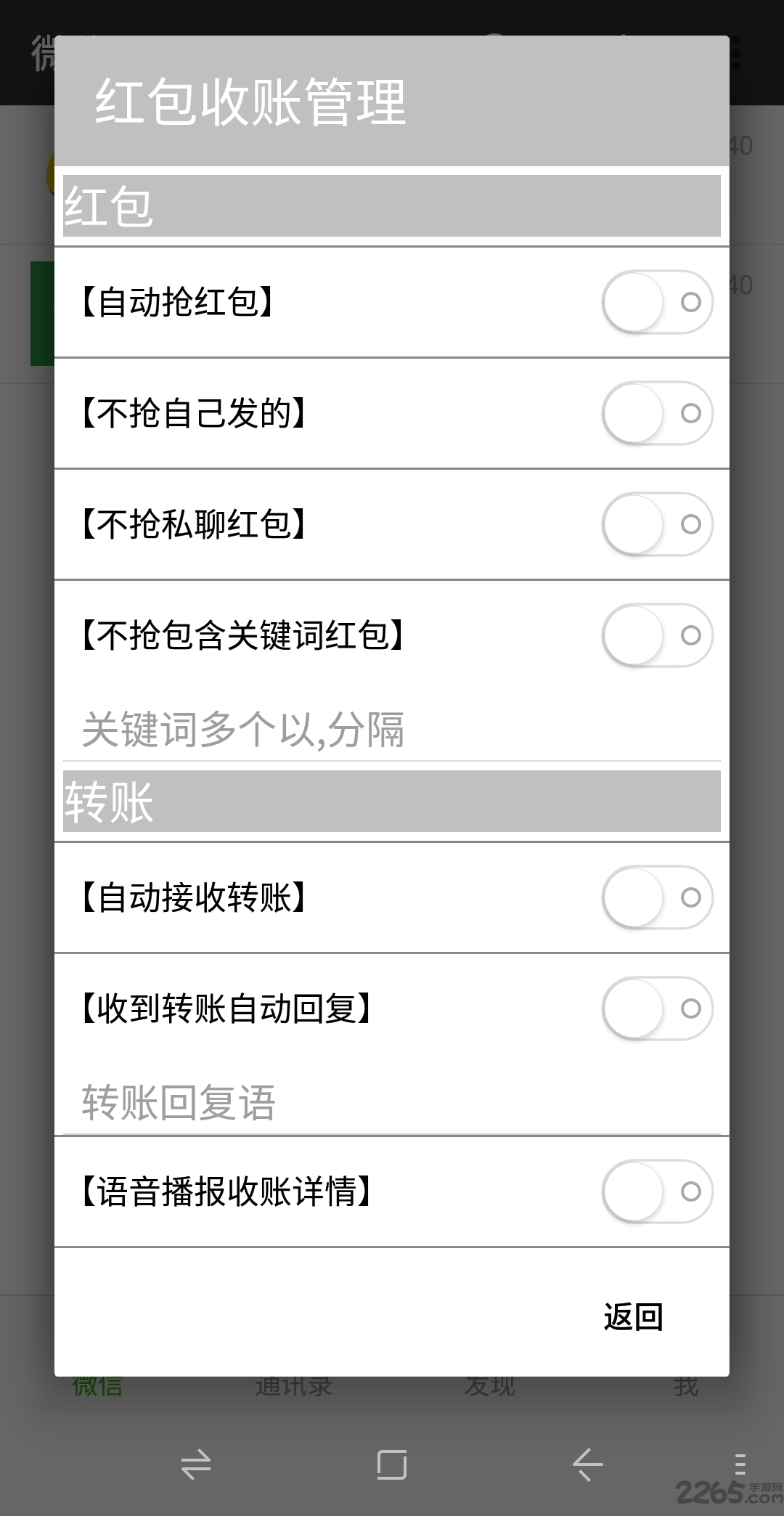This screenshot has width=784, height=1516.
Task: Switch to the 发现 tab
Action: point(490,1384)
